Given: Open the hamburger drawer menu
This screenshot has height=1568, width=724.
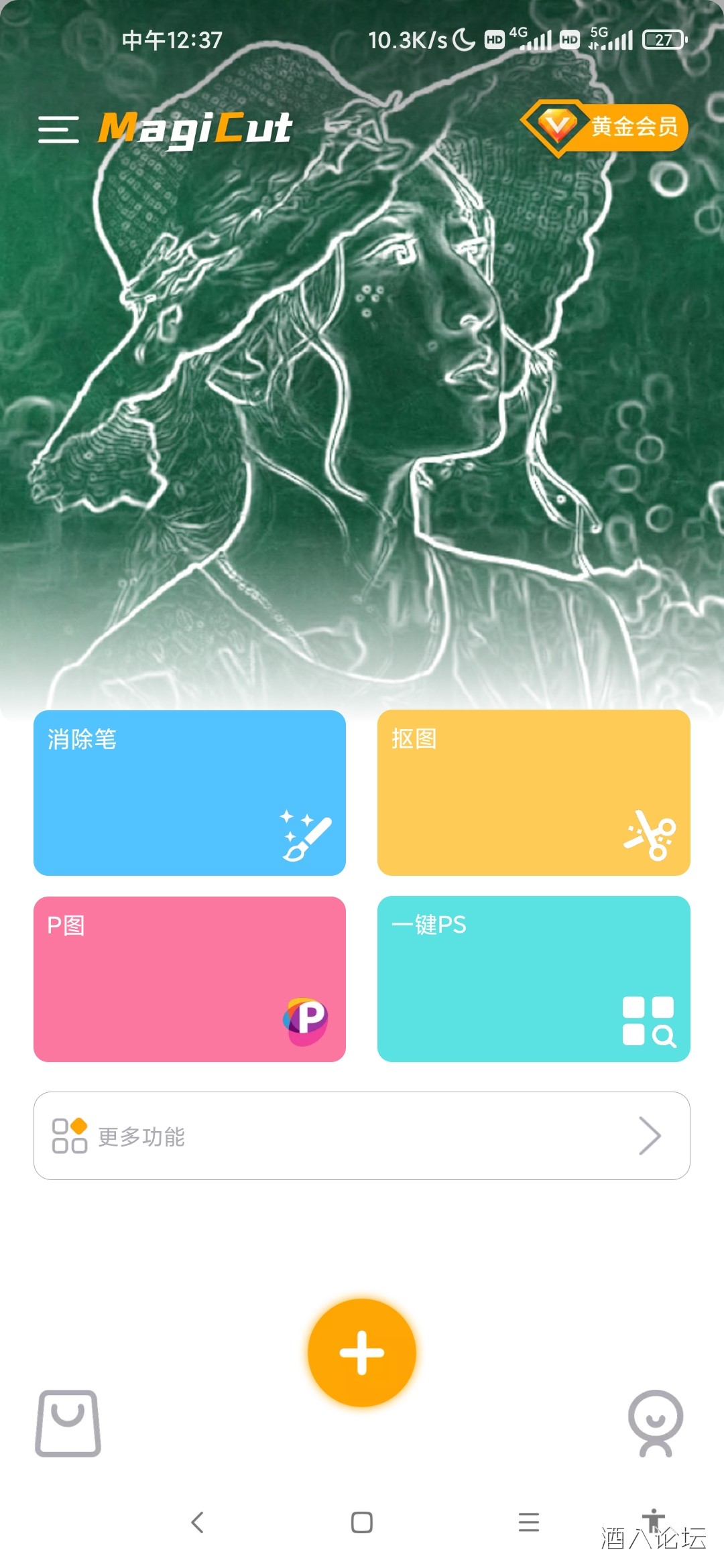Looking at the screenshot, I should [58, 129].
